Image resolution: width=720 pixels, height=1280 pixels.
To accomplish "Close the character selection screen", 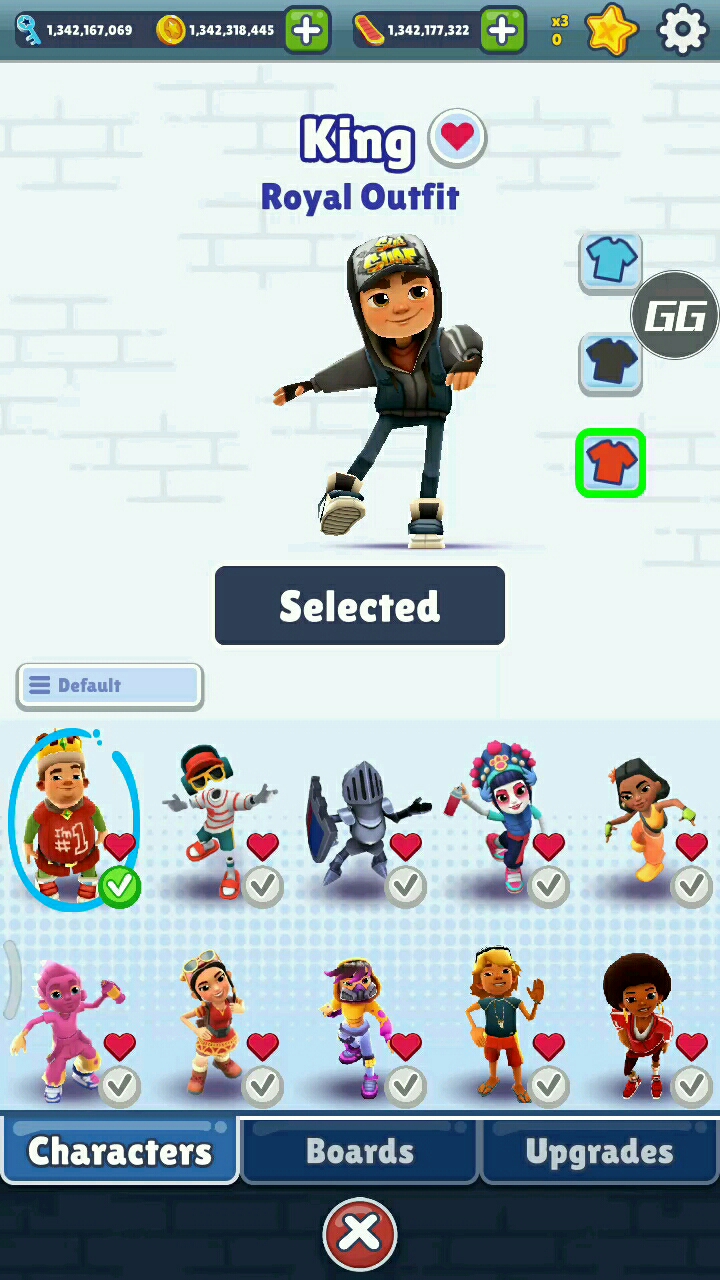I will 360,1234.
